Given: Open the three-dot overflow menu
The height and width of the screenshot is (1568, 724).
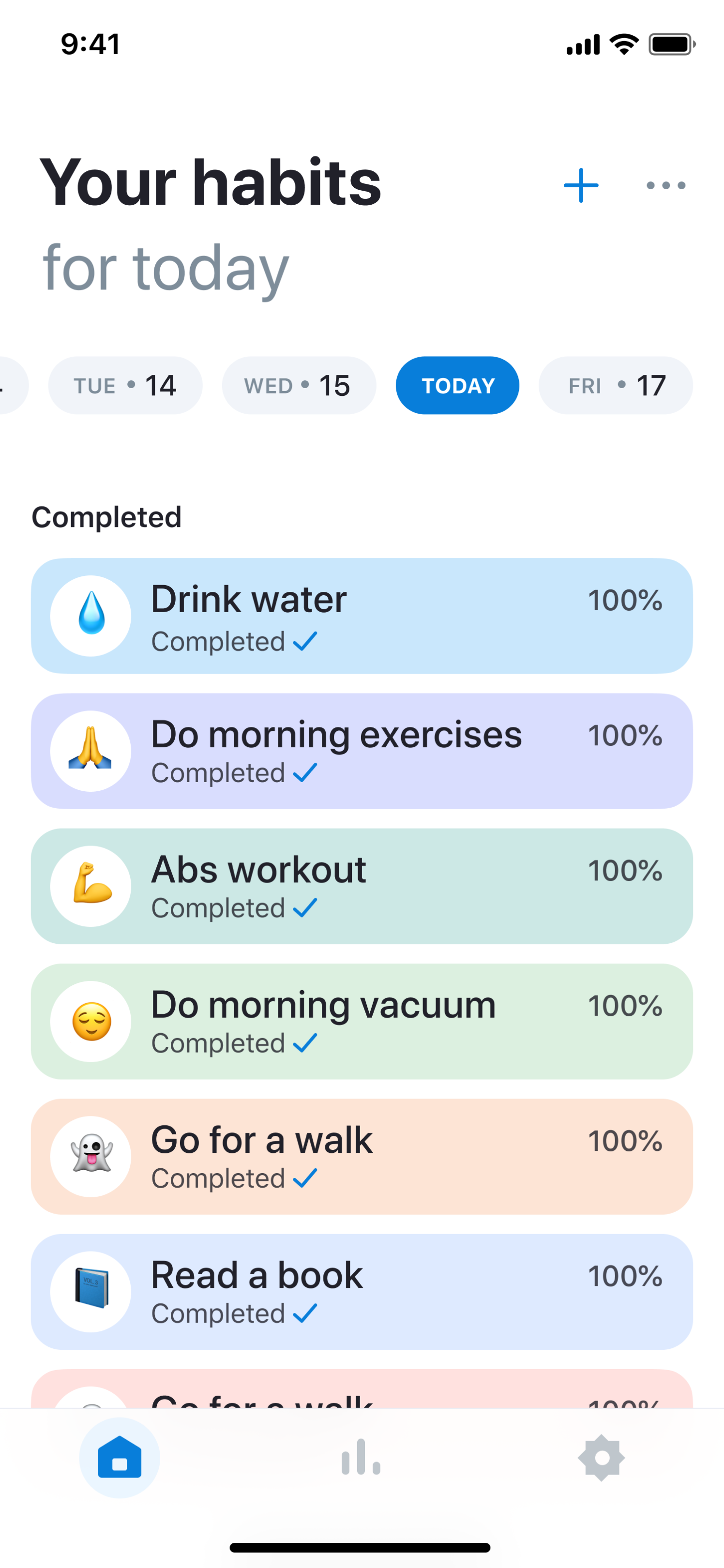Looking at the screenshot, I should [664, 185].
